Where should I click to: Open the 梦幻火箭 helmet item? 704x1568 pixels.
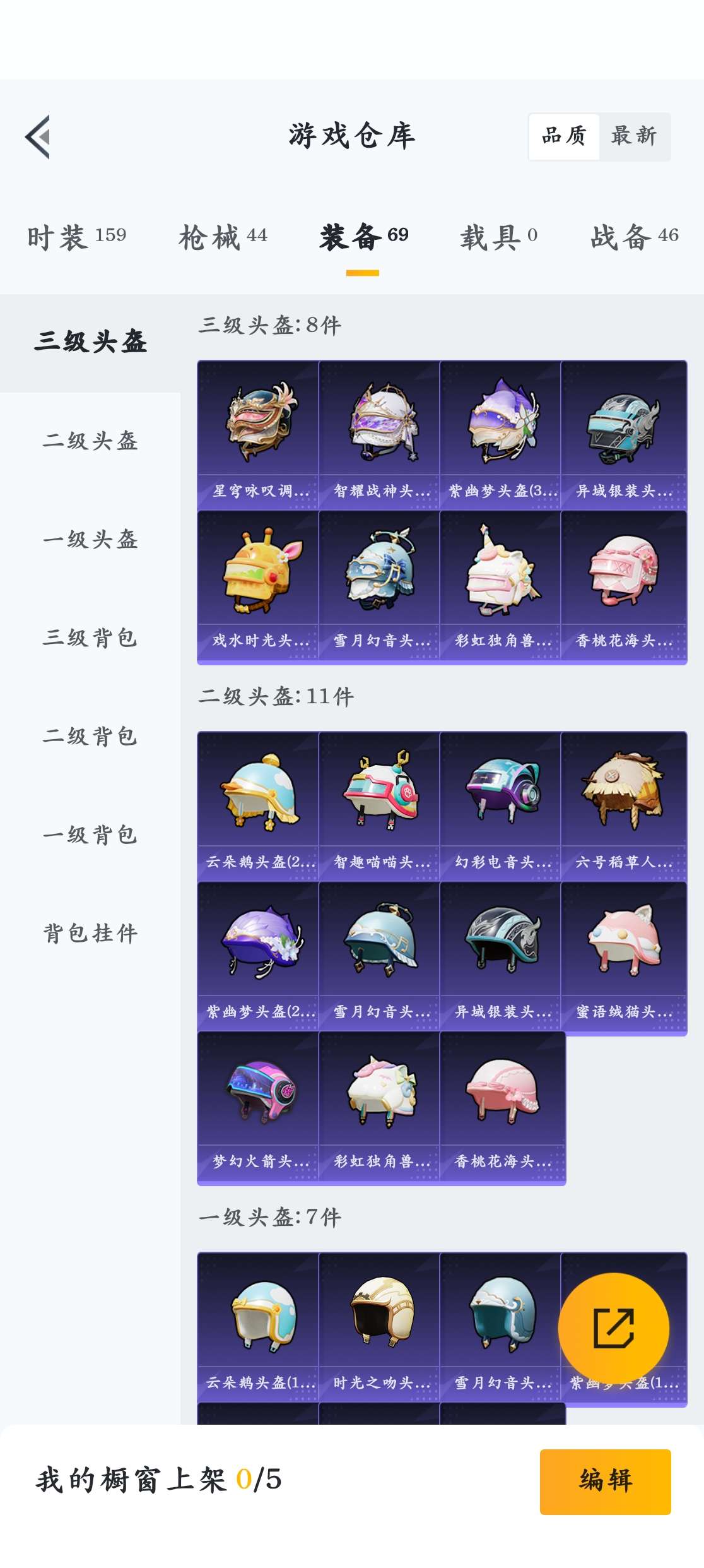[x=258, y=1106]
